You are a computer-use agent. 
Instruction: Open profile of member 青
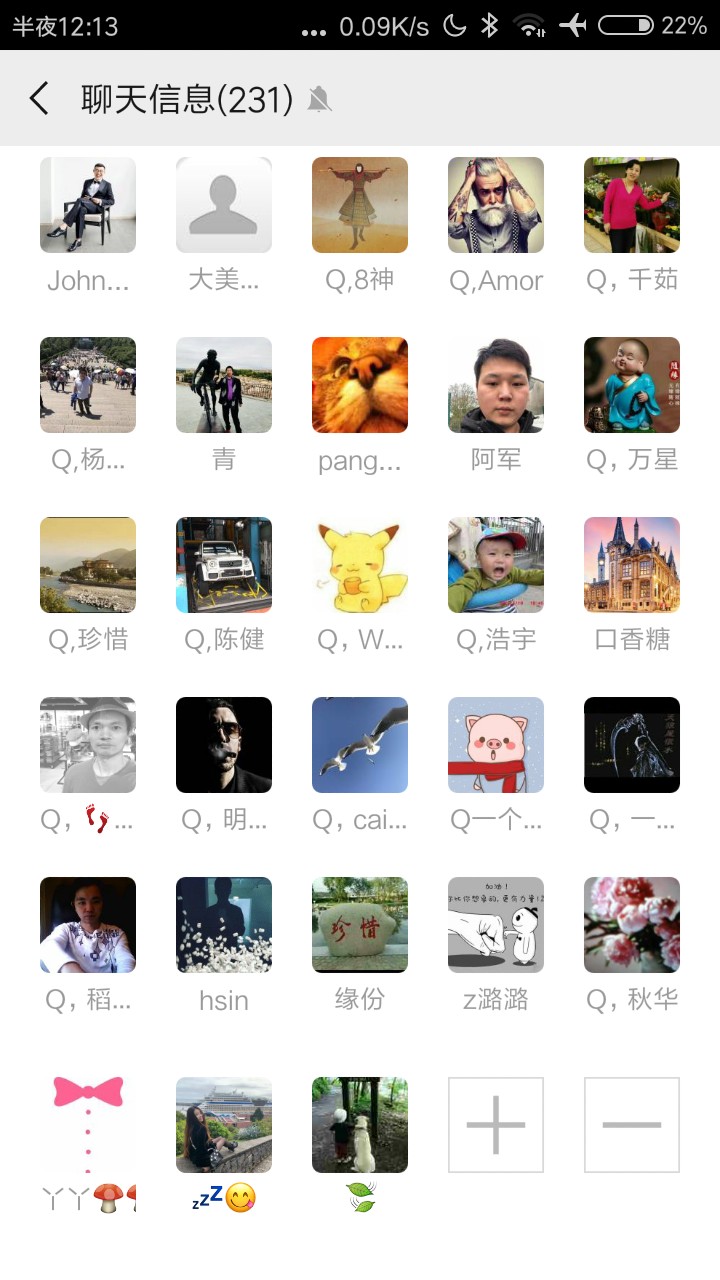click(x=224, y=385)
